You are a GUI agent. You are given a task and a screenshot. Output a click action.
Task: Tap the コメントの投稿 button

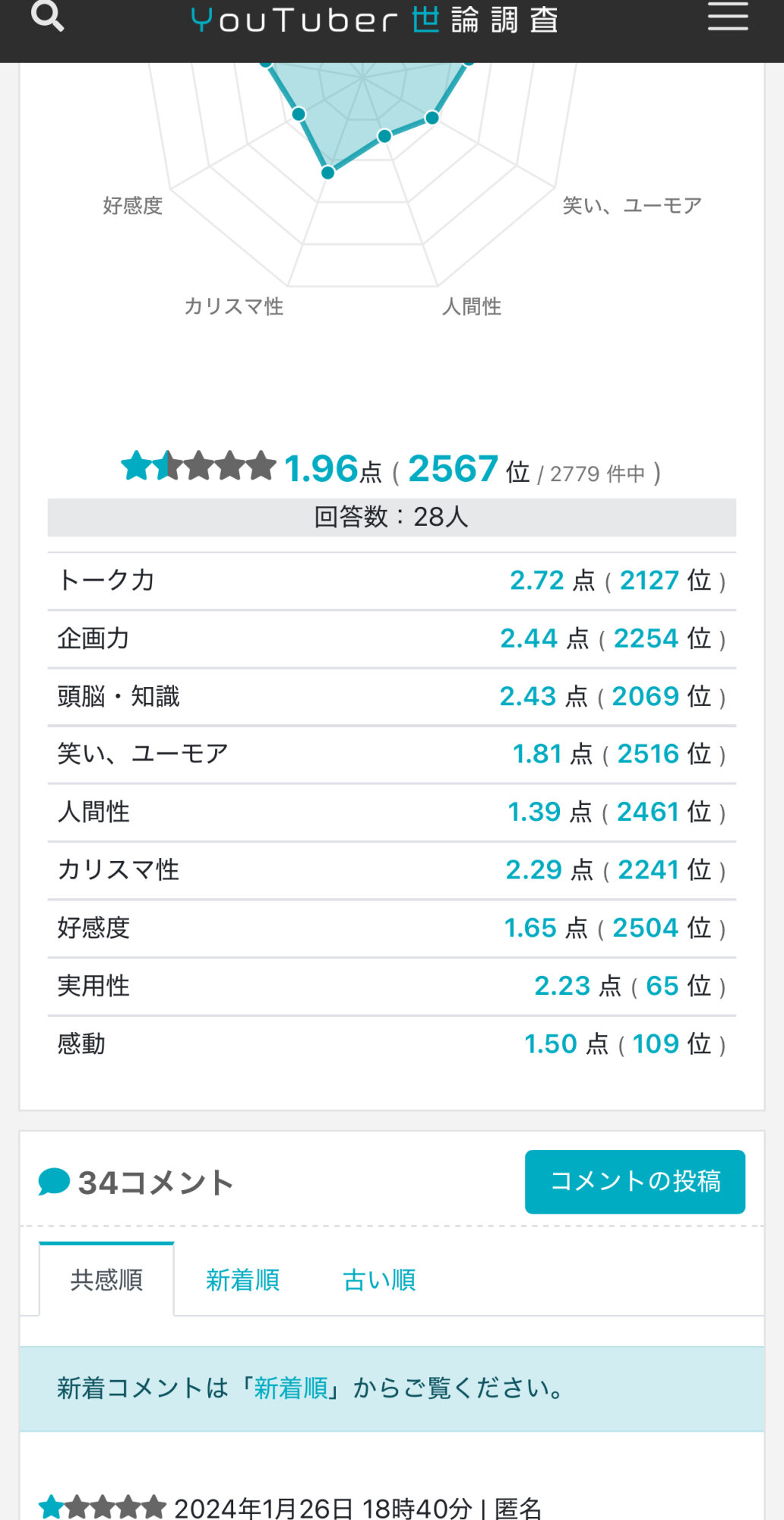(x=634, y=1181)
